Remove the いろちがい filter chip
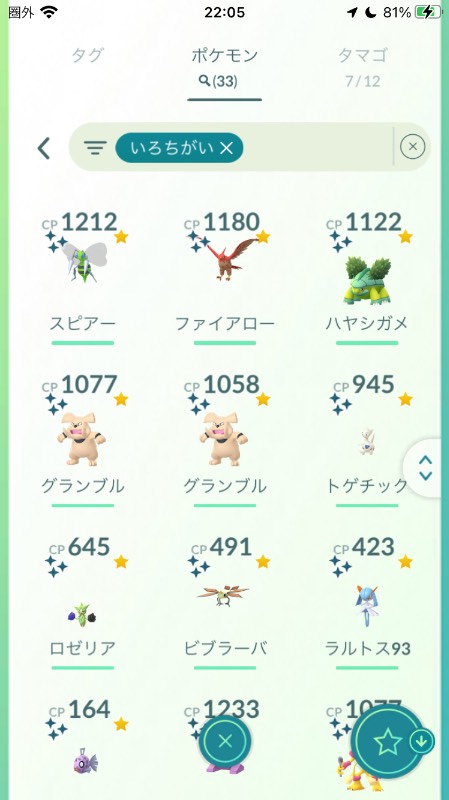 [180, 148]
